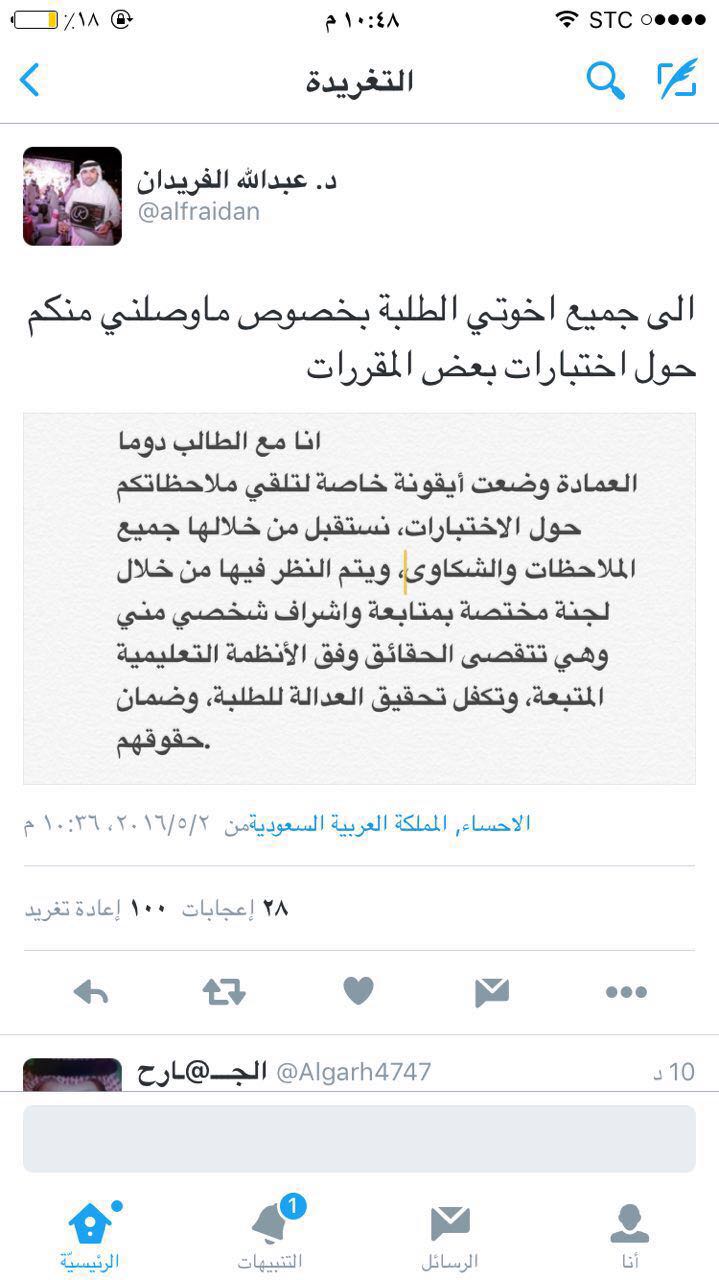This screenshot has width=719, height=1280.
Task: Reply to this tweet
Action: (x=91, y=992)
